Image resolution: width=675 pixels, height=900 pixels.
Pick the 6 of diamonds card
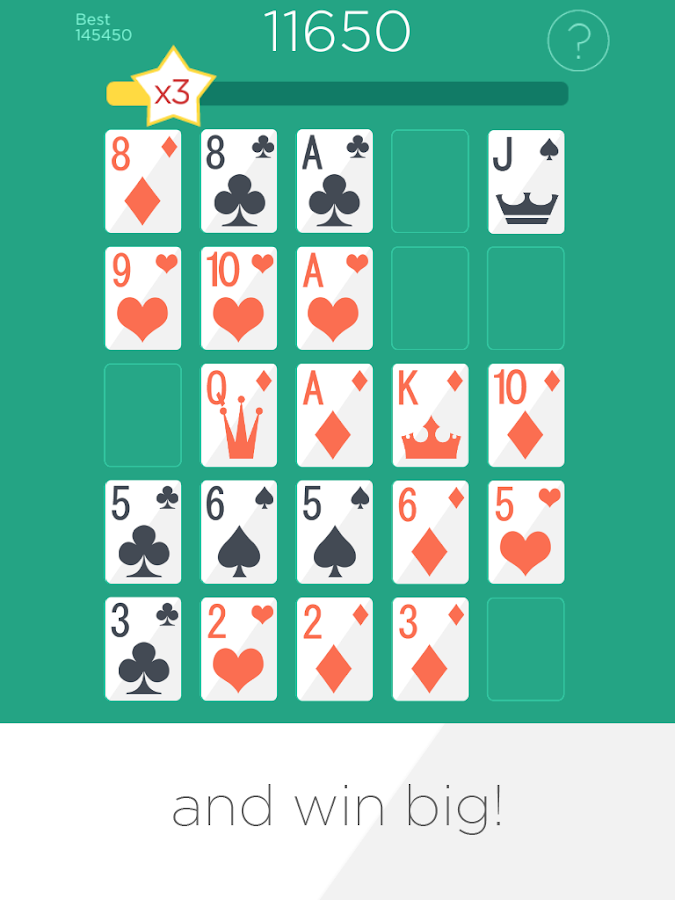point(430,532)
